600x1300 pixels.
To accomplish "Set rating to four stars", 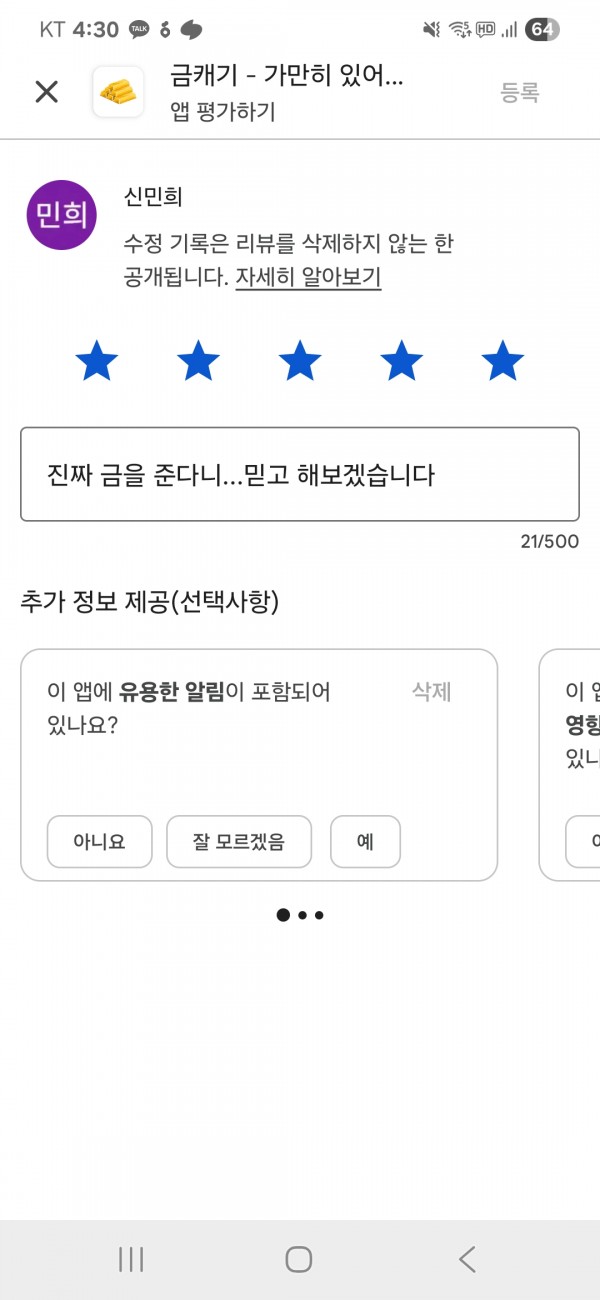I will pos(401,361).
